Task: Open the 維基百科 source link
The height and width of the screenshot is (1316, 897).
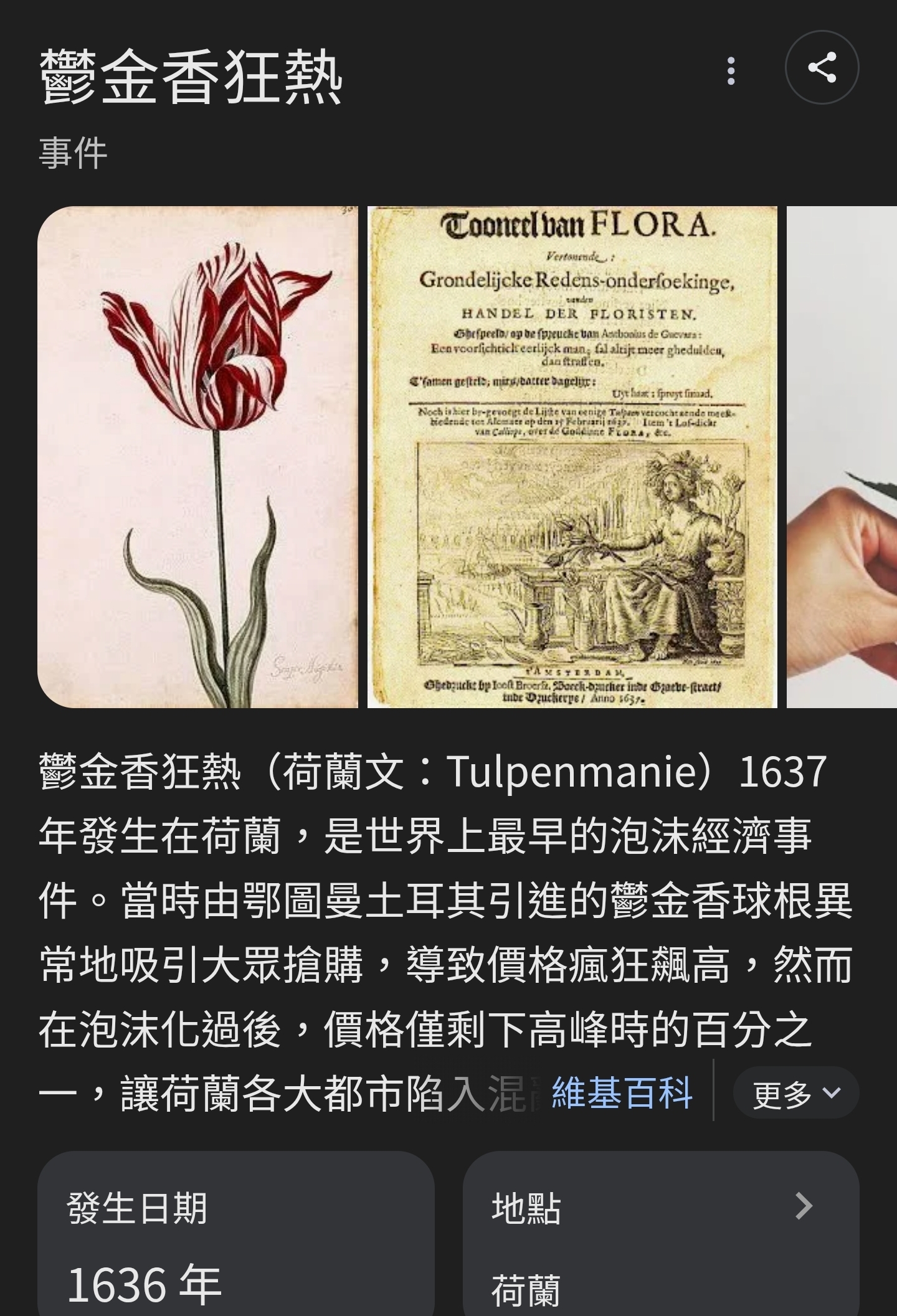Action: point(622,1093)
